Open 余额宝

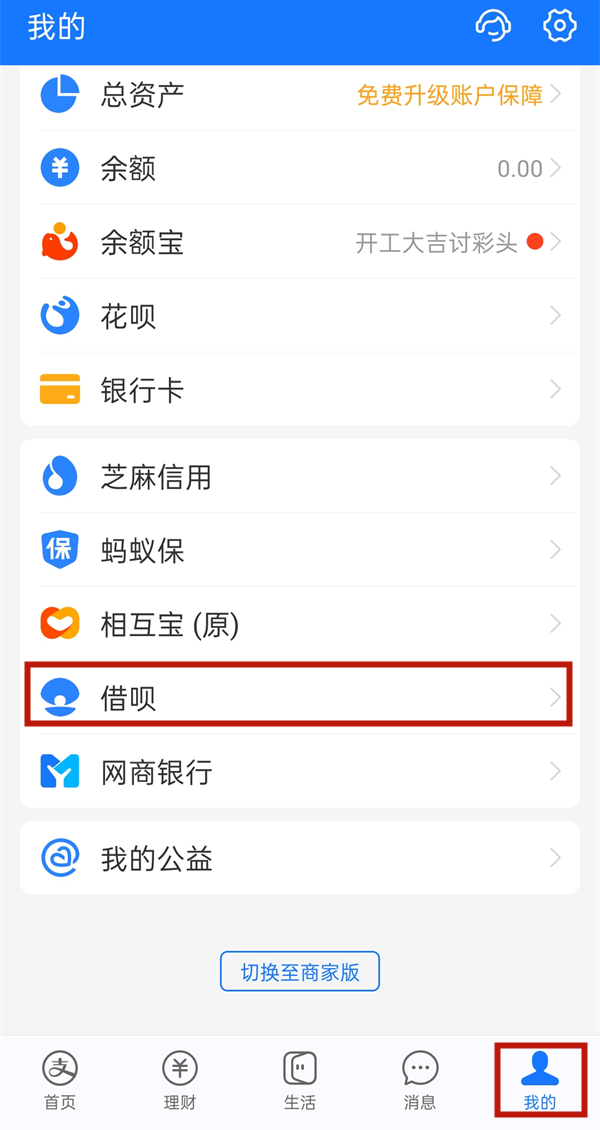pos(300,242)
